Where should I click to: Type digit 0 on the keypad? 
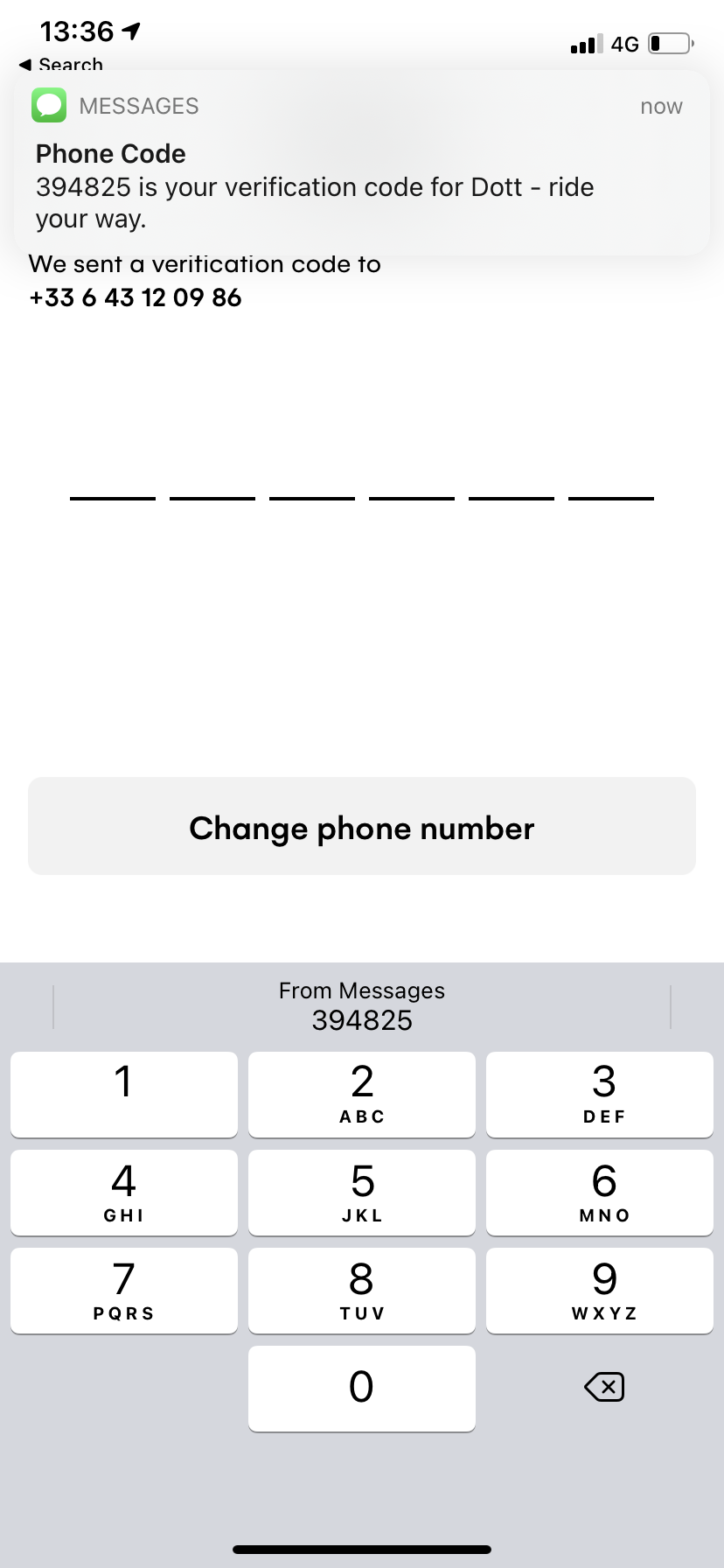point(361,1388)
